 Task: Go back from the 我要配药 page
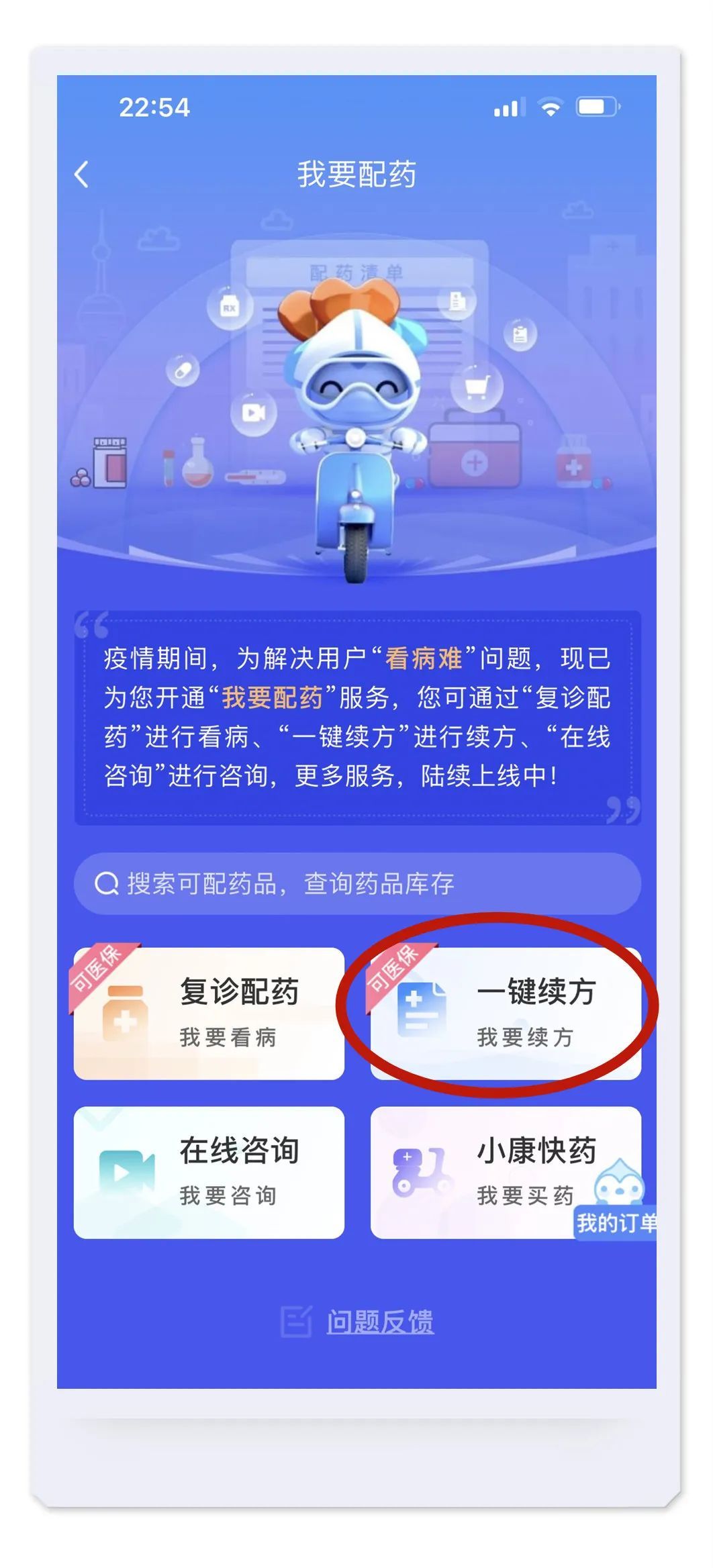point(82,175)
